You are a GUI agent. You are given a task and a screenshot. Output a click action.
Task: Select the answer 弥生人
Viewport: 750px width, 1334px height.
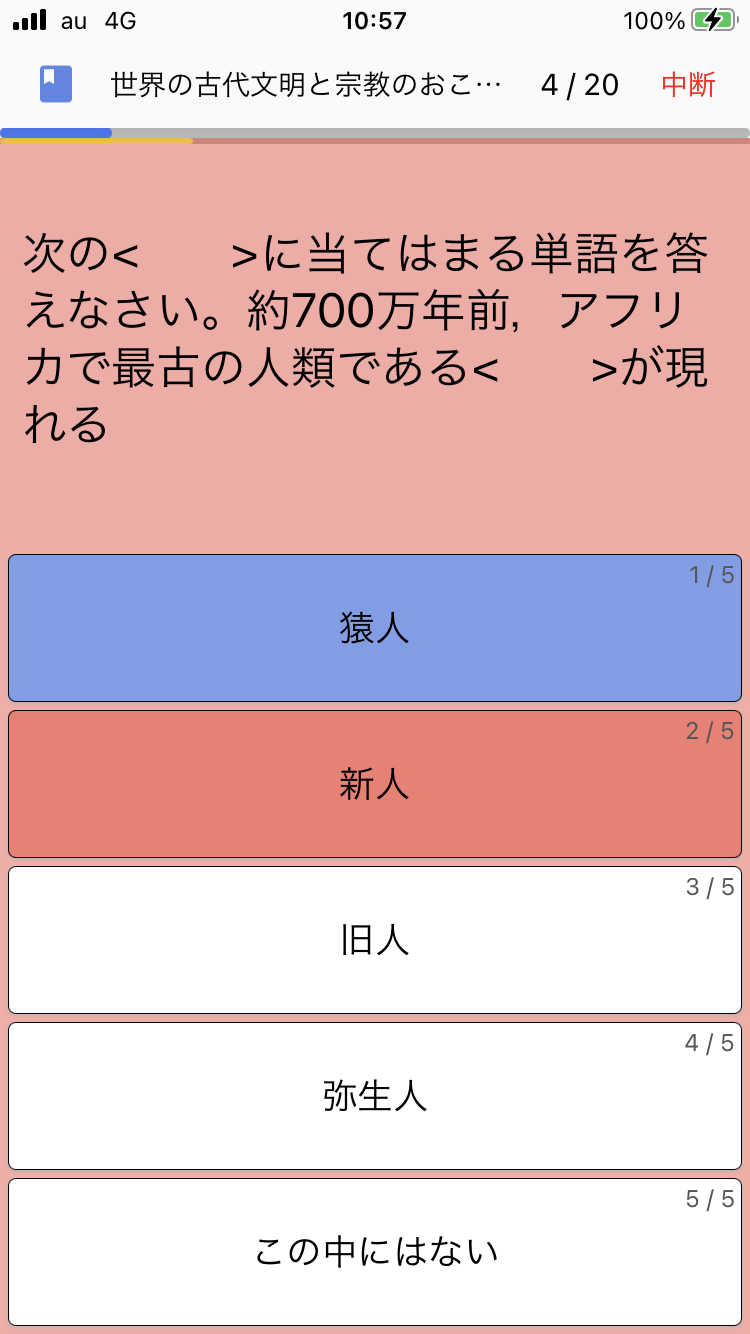click(x=375, y=1096)
